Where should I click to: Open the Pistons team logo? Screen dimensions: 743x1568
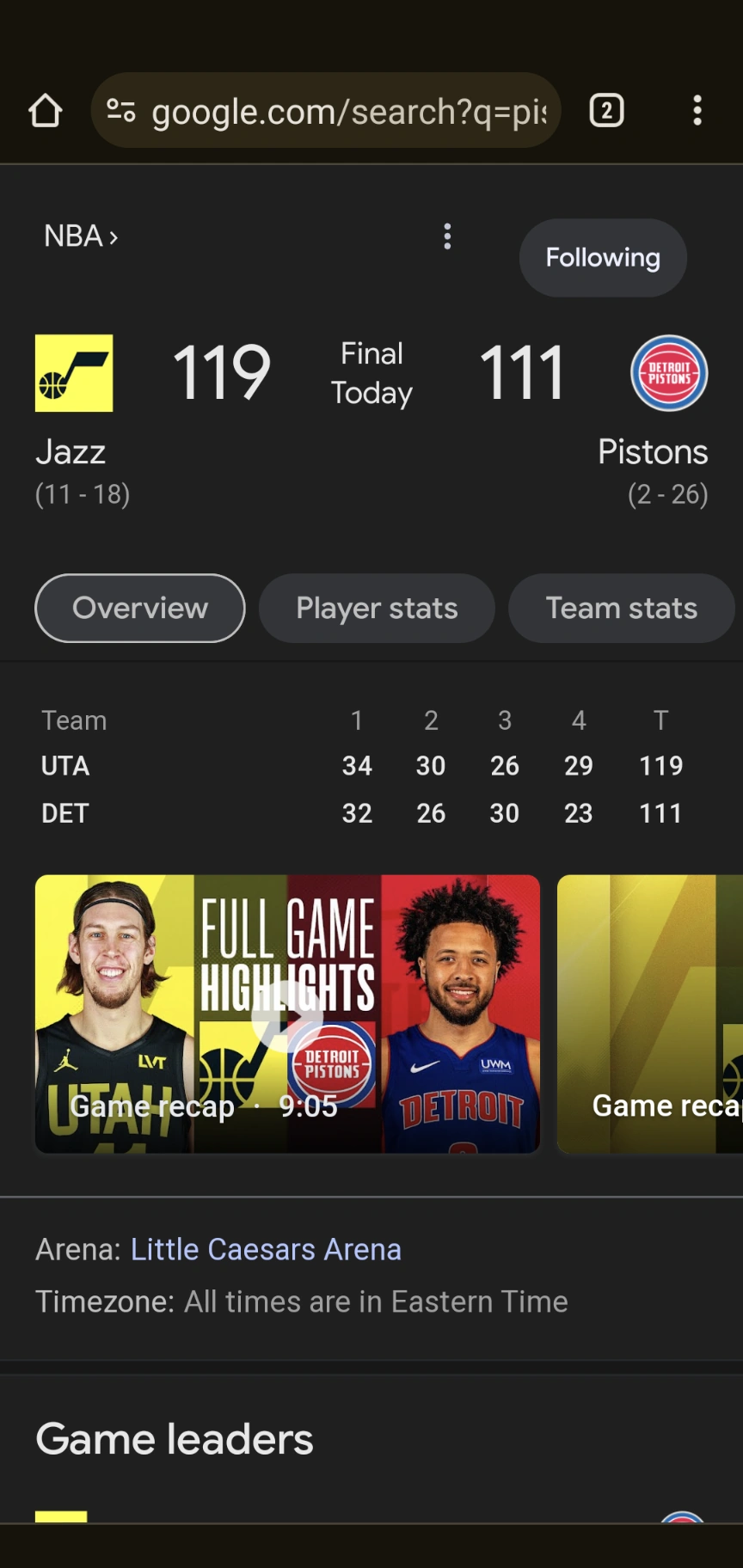[669, 373]
